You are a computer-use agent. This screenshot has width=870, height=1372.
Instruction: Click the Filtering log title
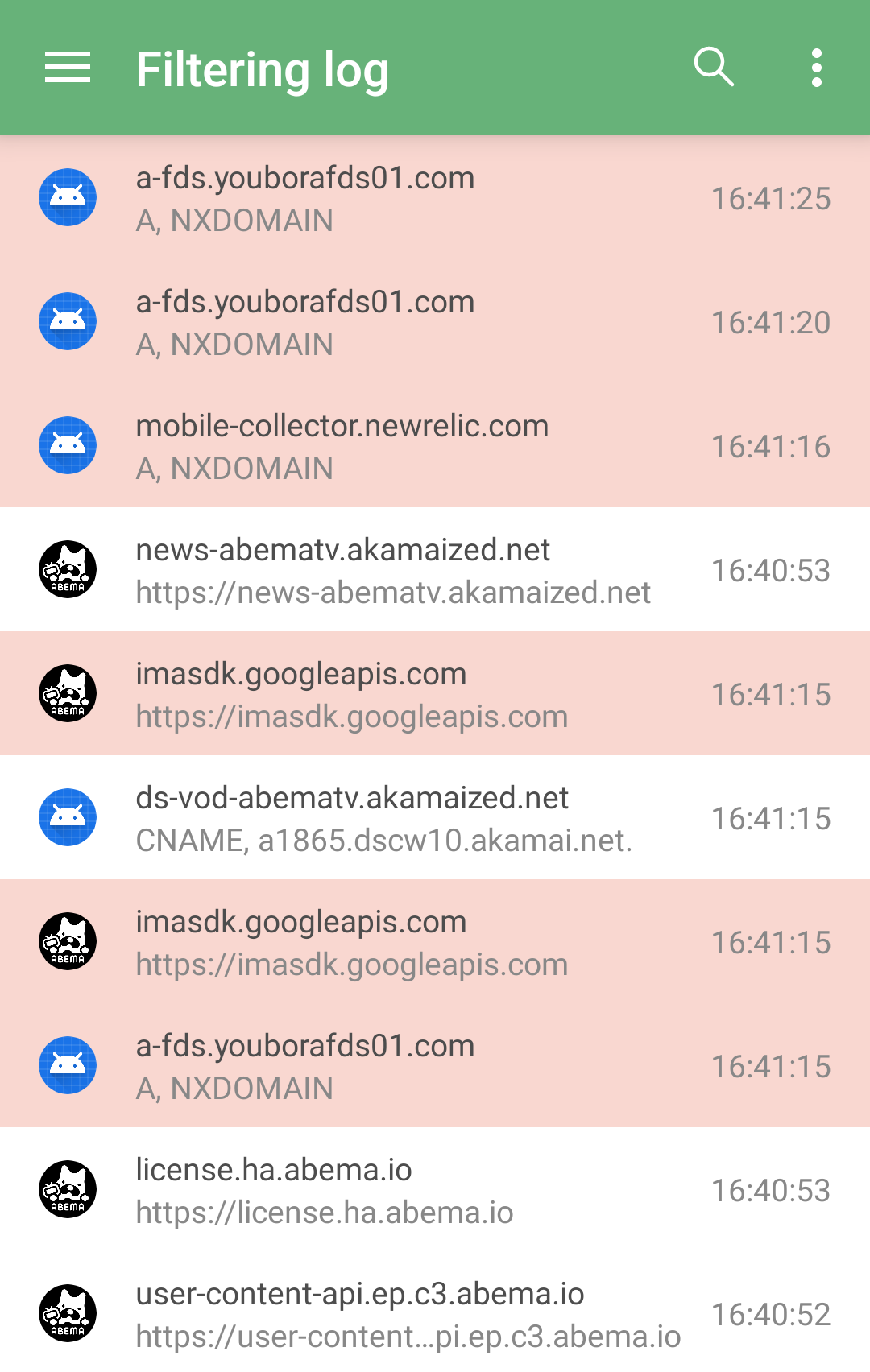[x=262, y=68]
